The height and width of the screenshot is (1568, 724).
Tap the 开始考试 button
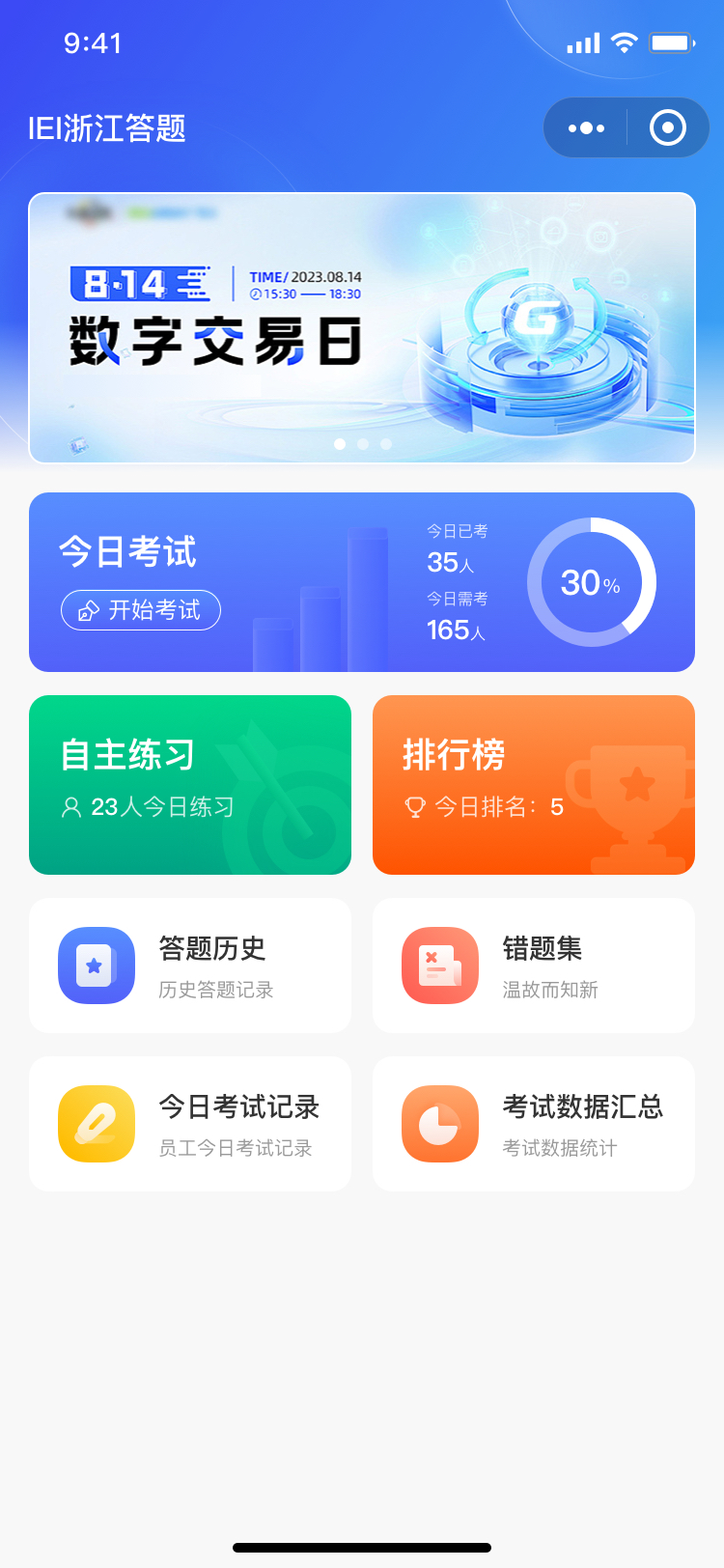tap(141, 610)
